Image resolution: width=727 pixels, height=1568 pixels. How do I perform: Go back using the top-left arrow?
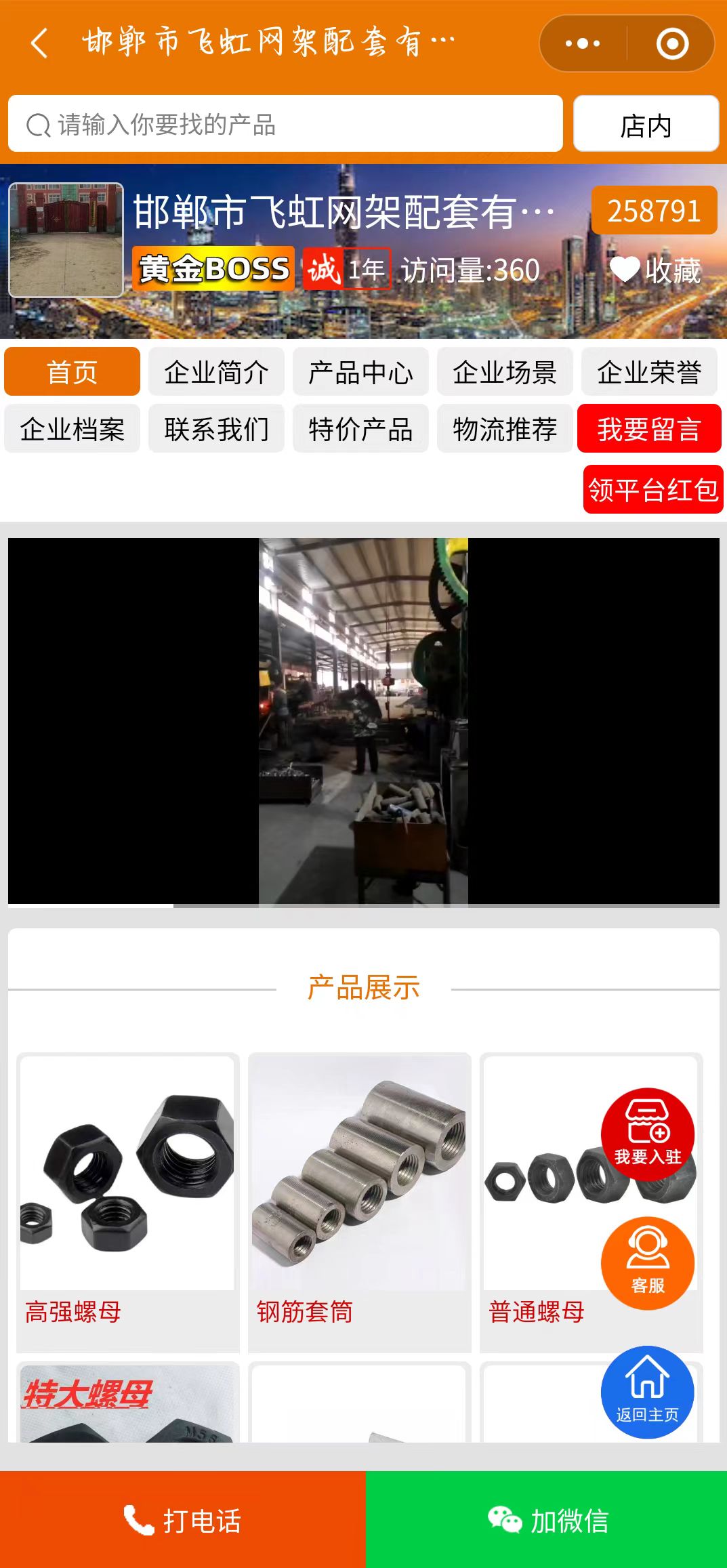coord(39,43)
